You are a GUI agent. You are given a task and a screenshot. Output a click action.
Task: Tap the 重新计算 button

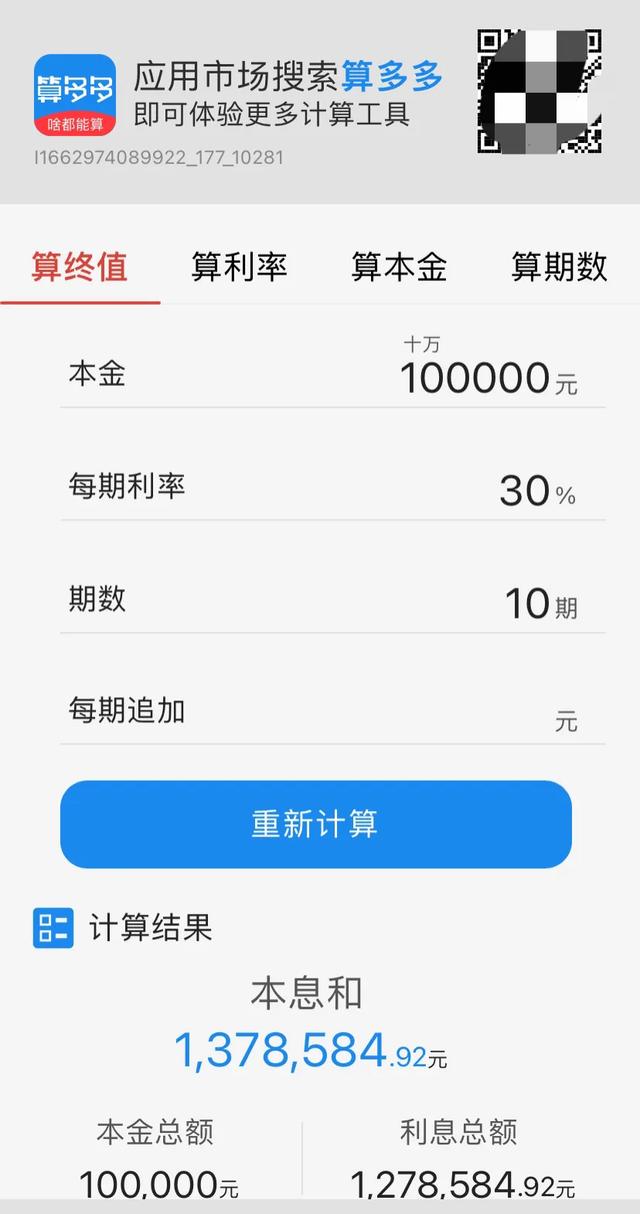click(x=315, y=824)
